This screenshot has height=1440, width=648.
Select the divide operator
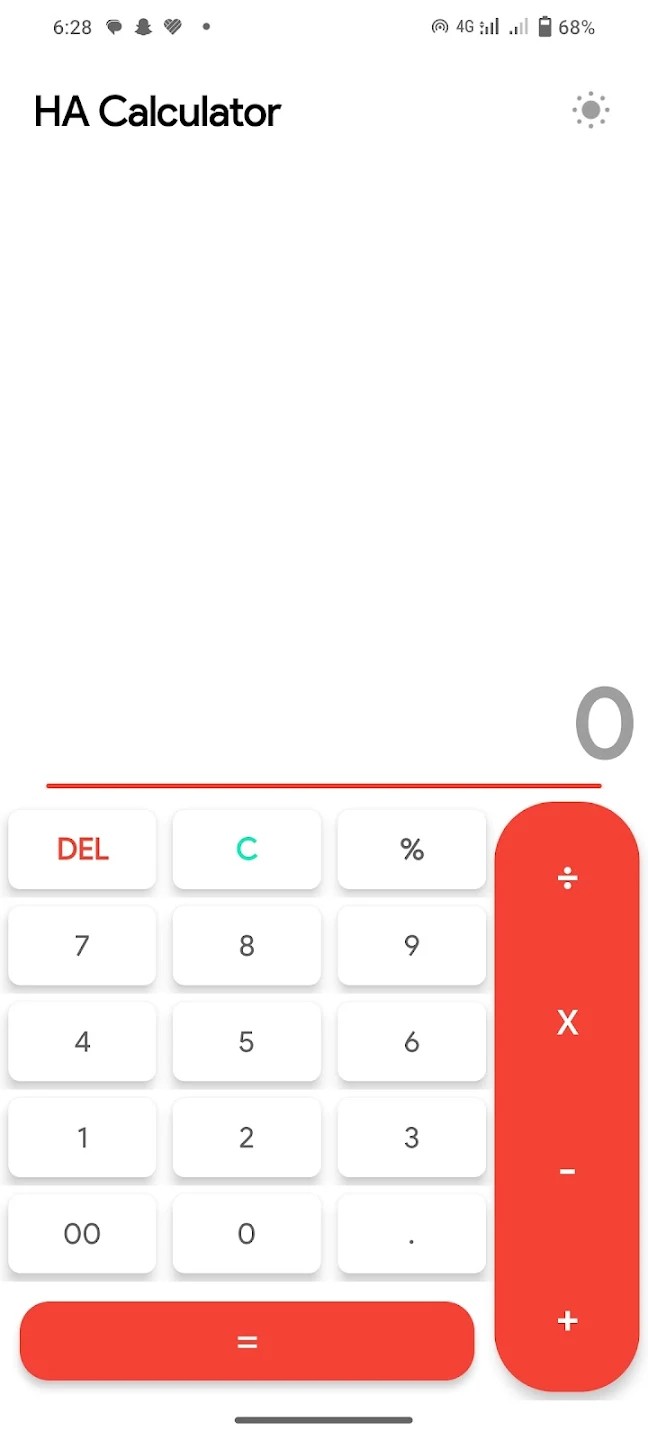pyautogui.click(x=567, y=878)
